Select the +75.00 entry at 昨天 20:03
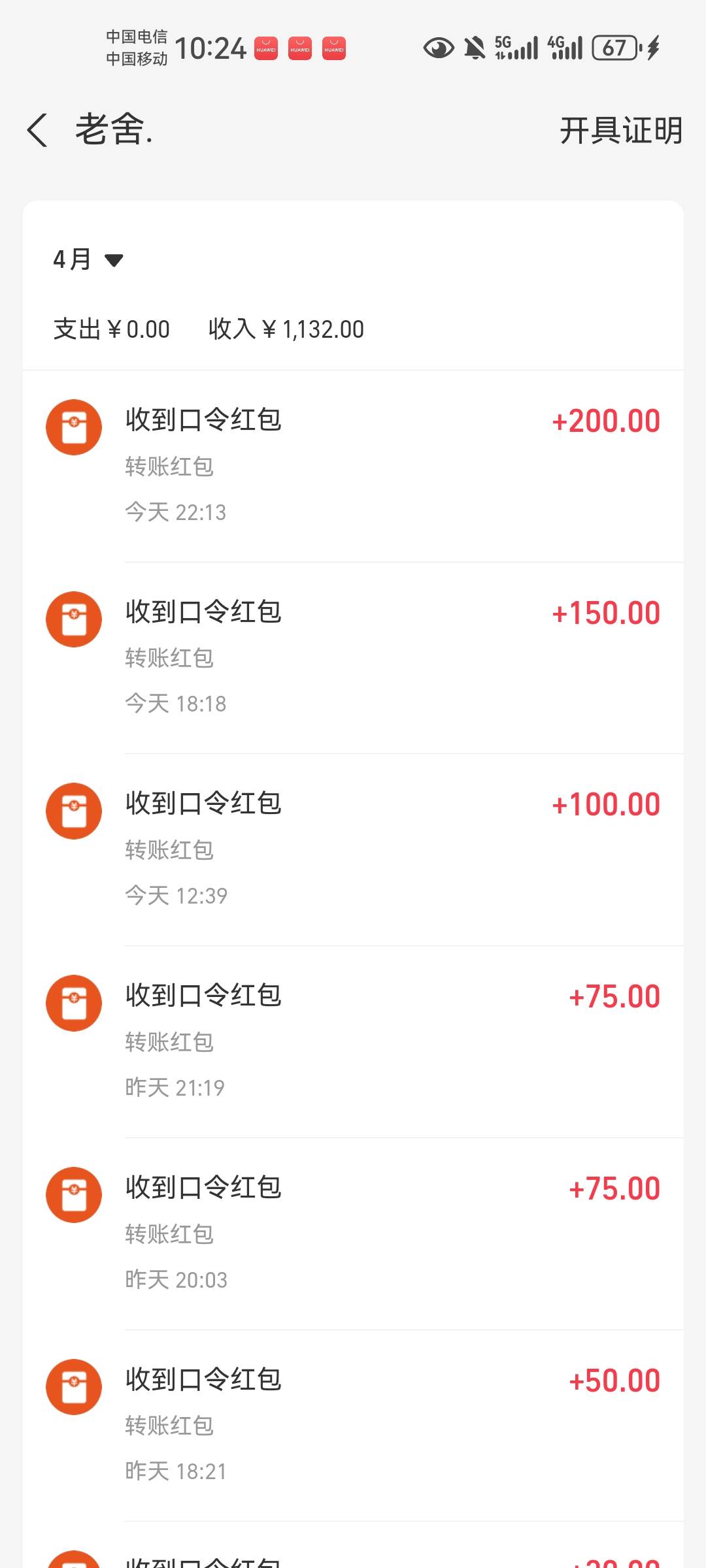The image size is (706, 1568). tap(353, 1233)
